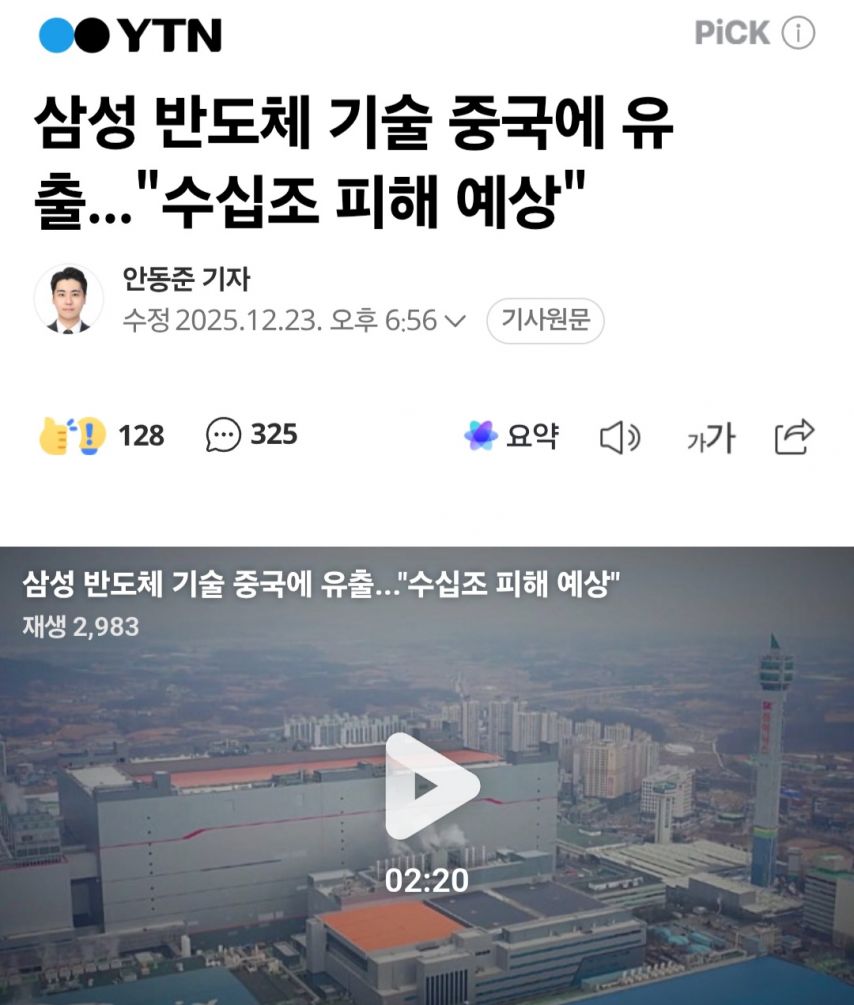Viewport: 854px width, 1005px height.
Task: Open the YTN publisher page
Action: (130, 35)
